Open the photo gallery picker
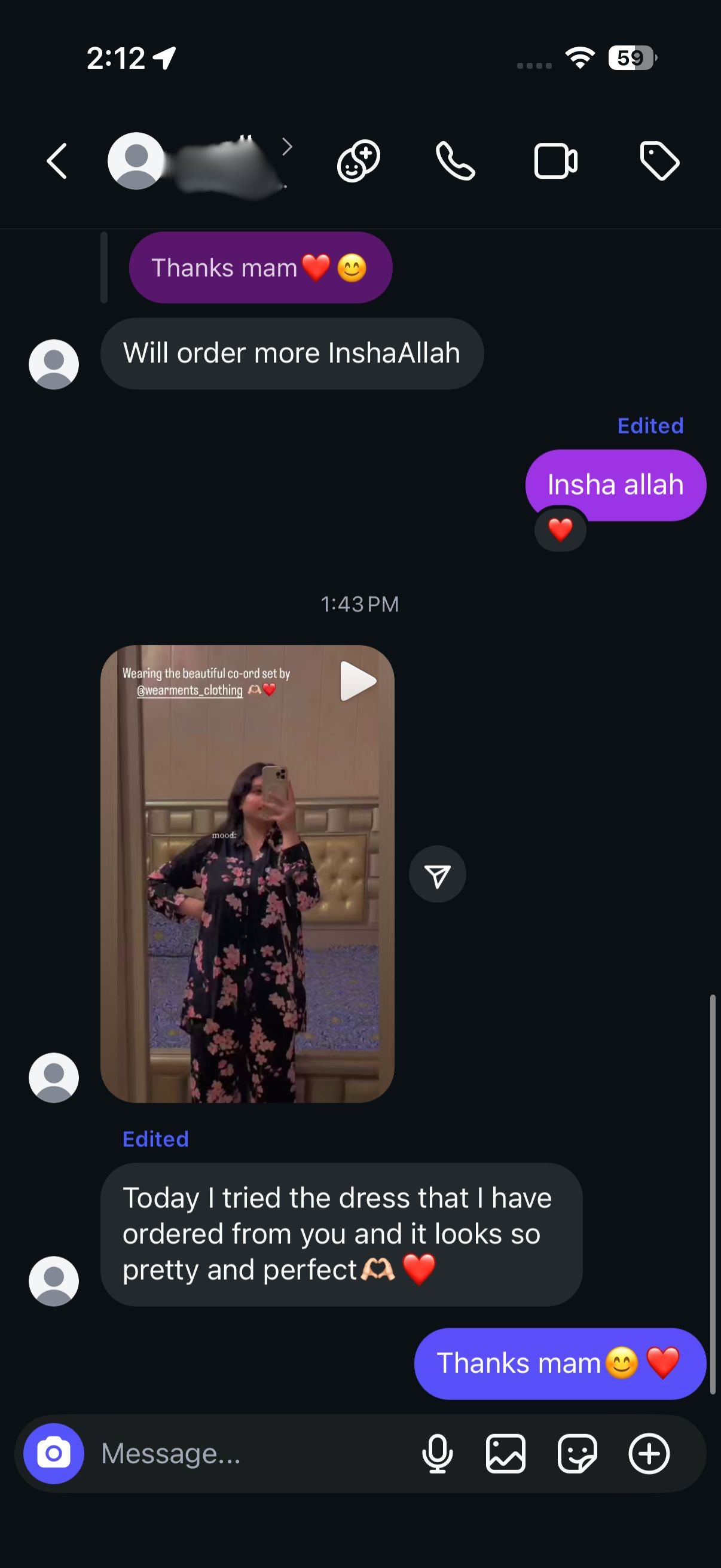Screen dimensions: 721x1568 tap(506, 1454)
